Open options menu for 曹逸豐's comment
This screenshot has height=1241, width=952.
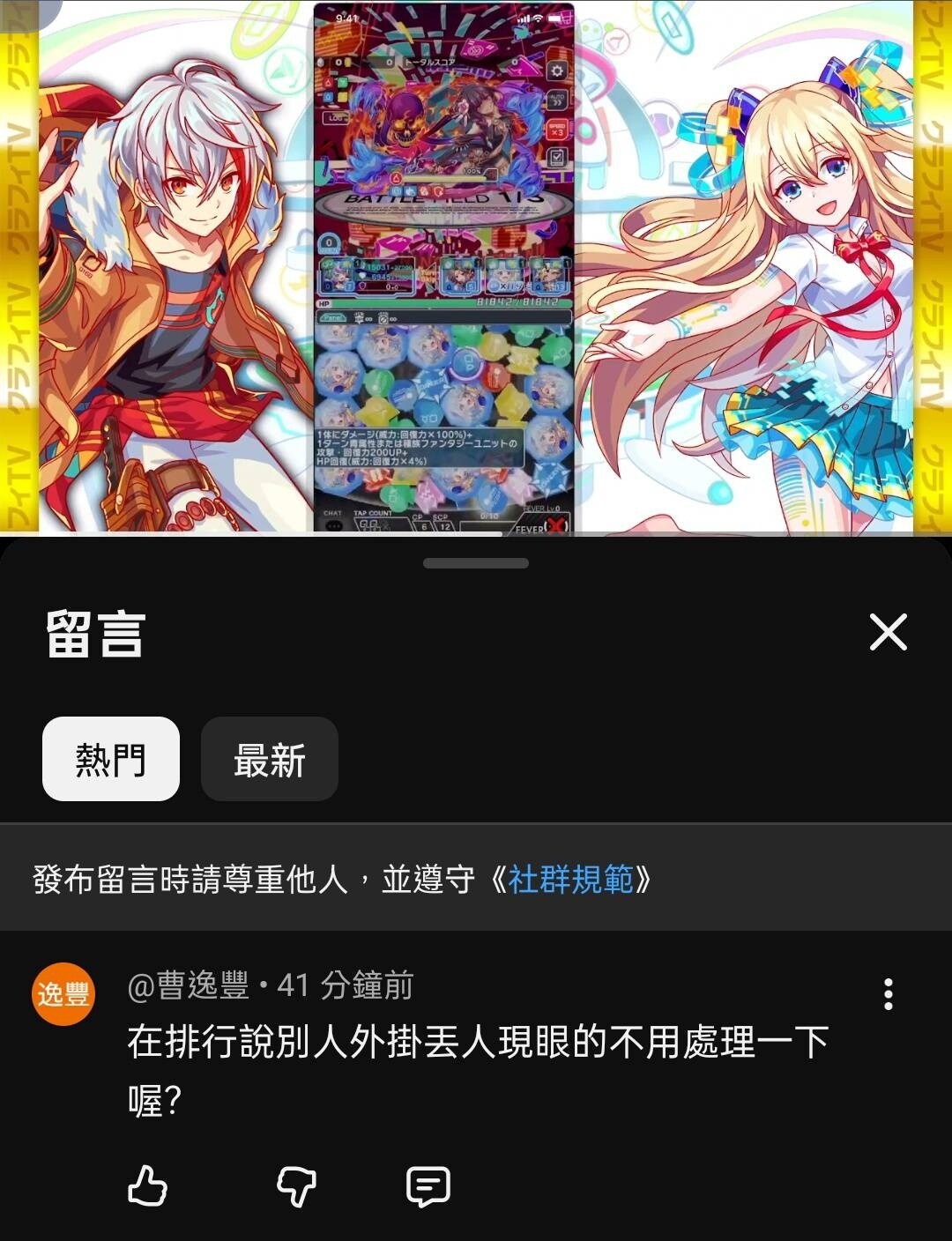[888, 994]
